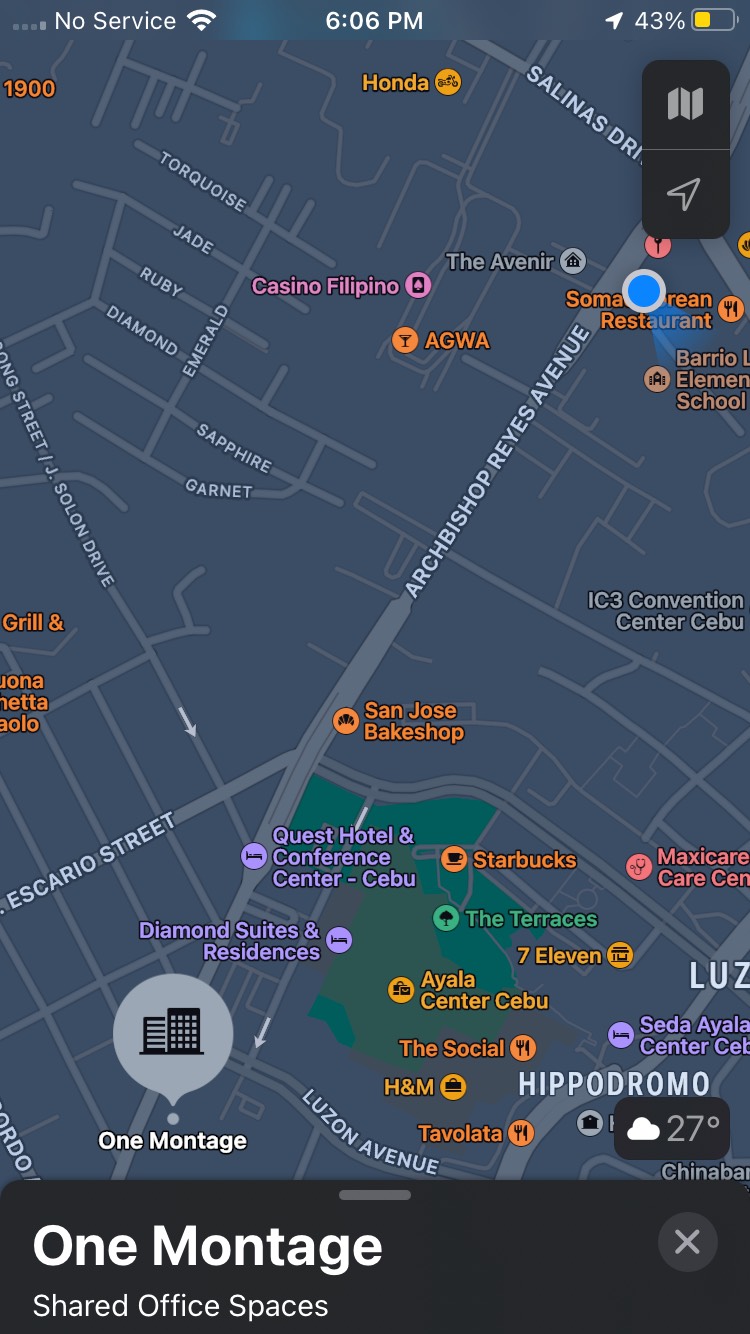The image size is (750, 1334).
Task: Open Quest Hotel & Conference Center marker
Action: pyautogui.click(x=254, y=857)
